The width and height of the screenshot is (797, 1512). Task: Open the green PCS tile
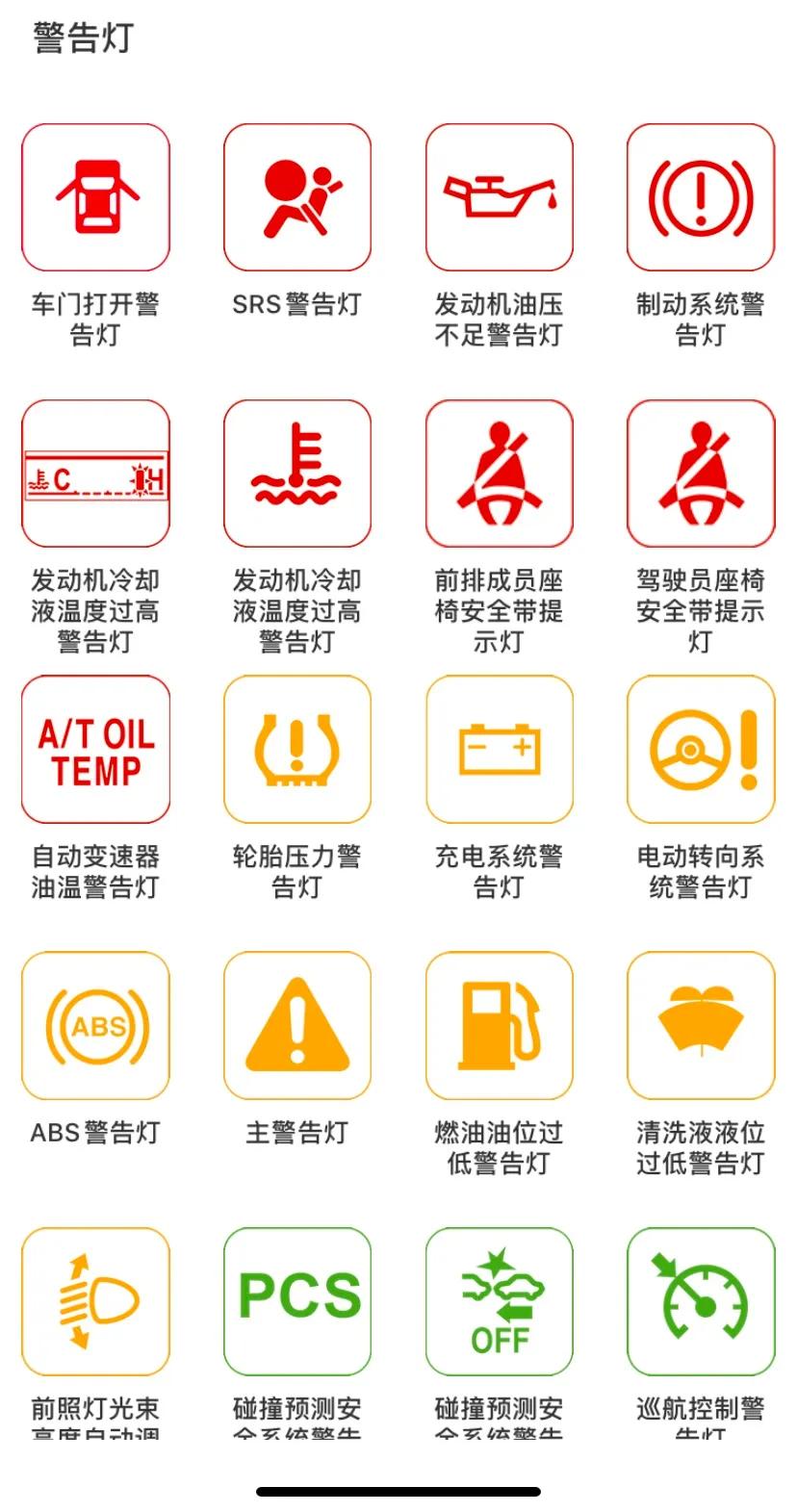[297, 1301]
